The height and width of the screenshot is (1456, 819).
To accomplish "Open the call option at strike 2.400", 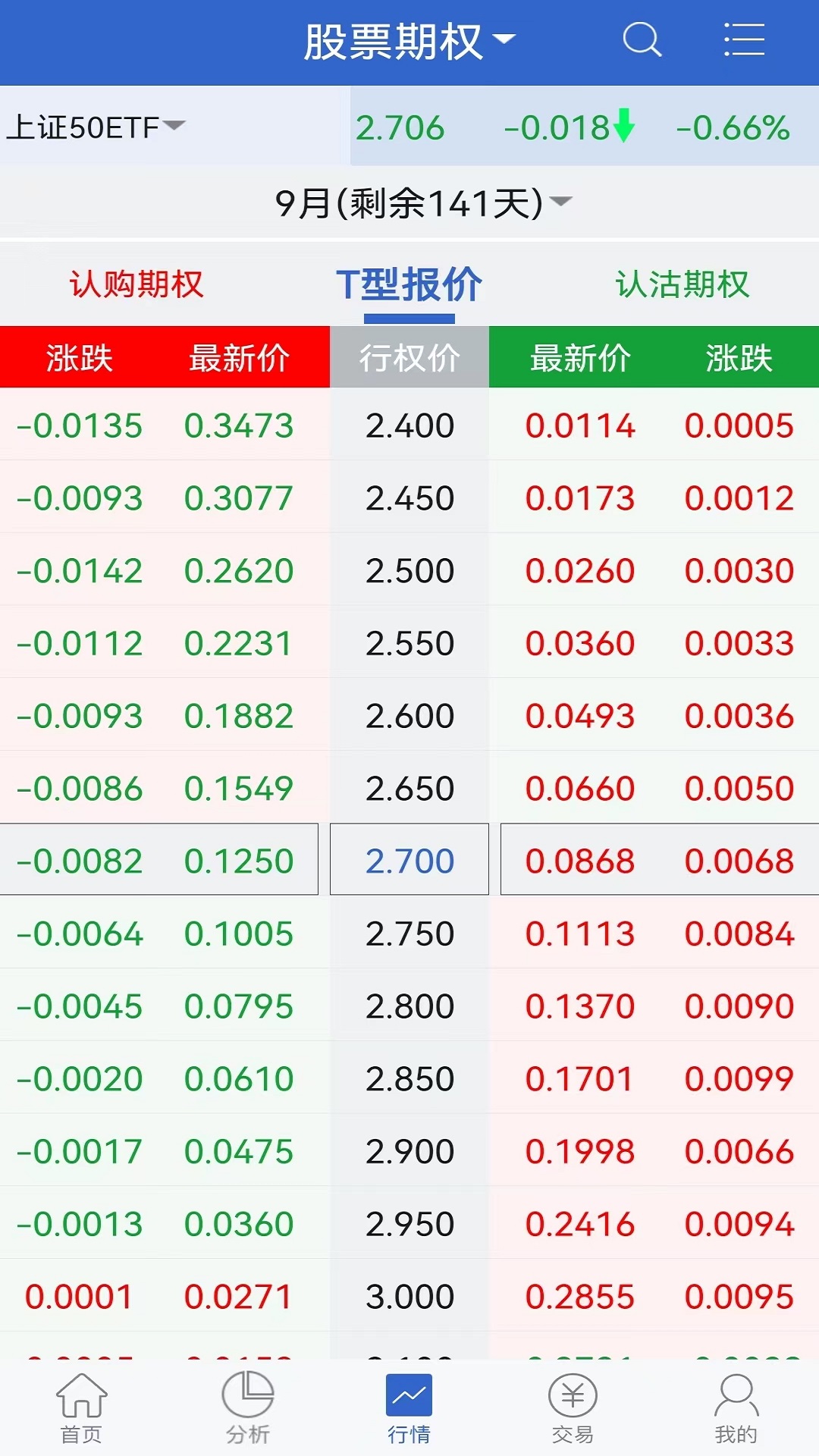I will 238,425.
